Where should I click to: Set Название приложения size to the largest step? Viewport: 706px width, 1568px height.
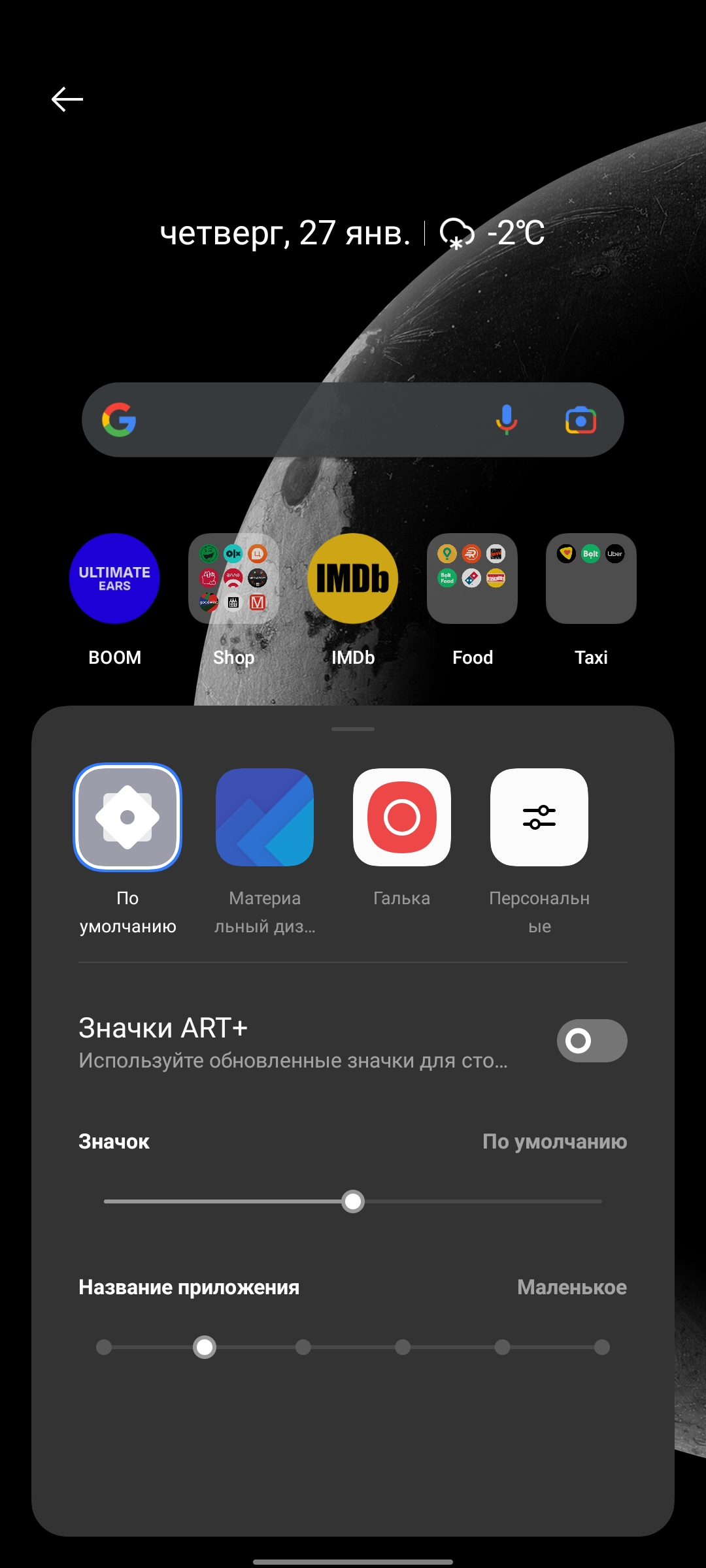click(602, 1347)
